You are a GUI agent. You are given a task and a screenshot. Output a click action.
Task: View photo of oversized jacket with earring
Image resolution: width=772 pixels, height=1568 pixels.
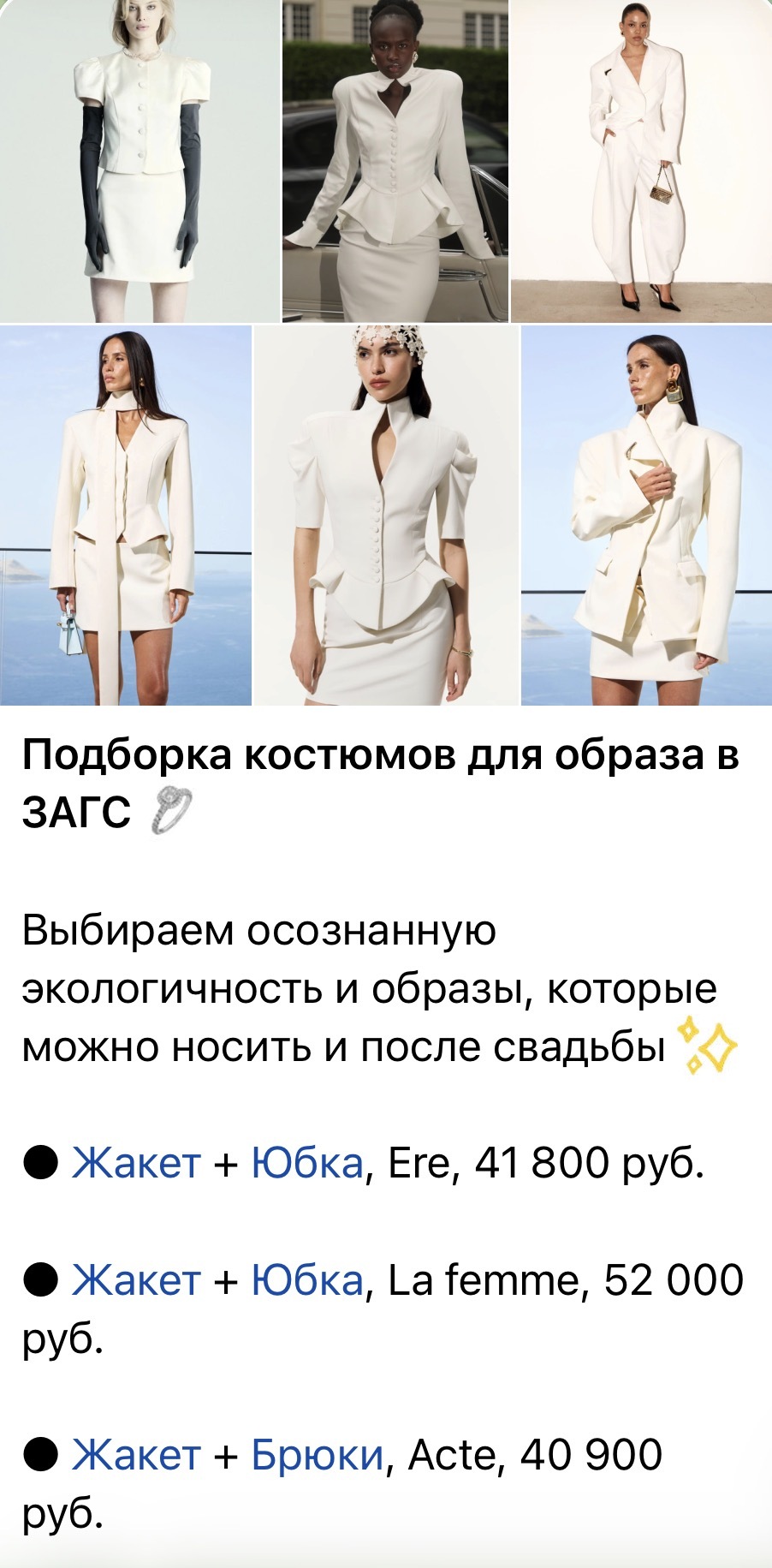(x=646, y=516)
